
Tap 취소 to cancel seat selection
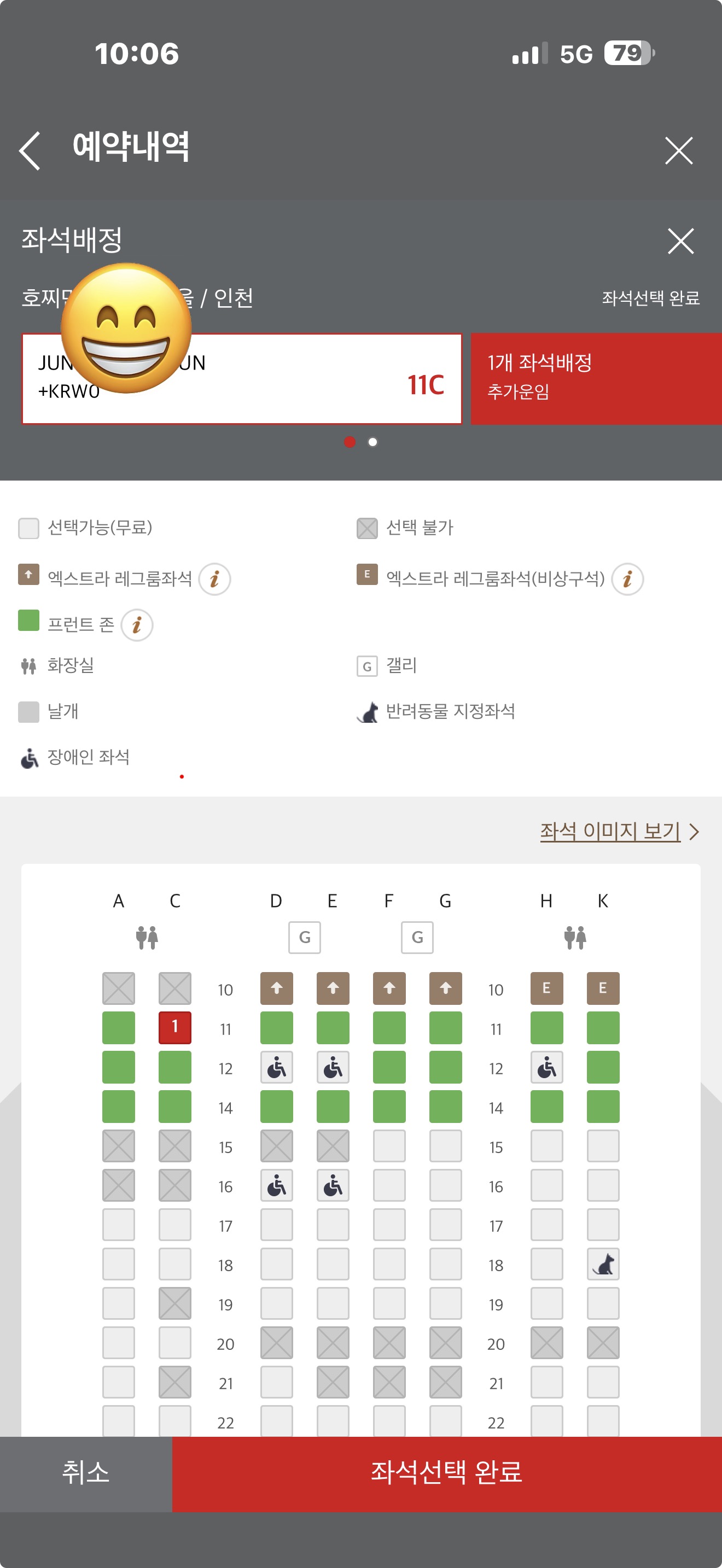tap(86, 1473)
